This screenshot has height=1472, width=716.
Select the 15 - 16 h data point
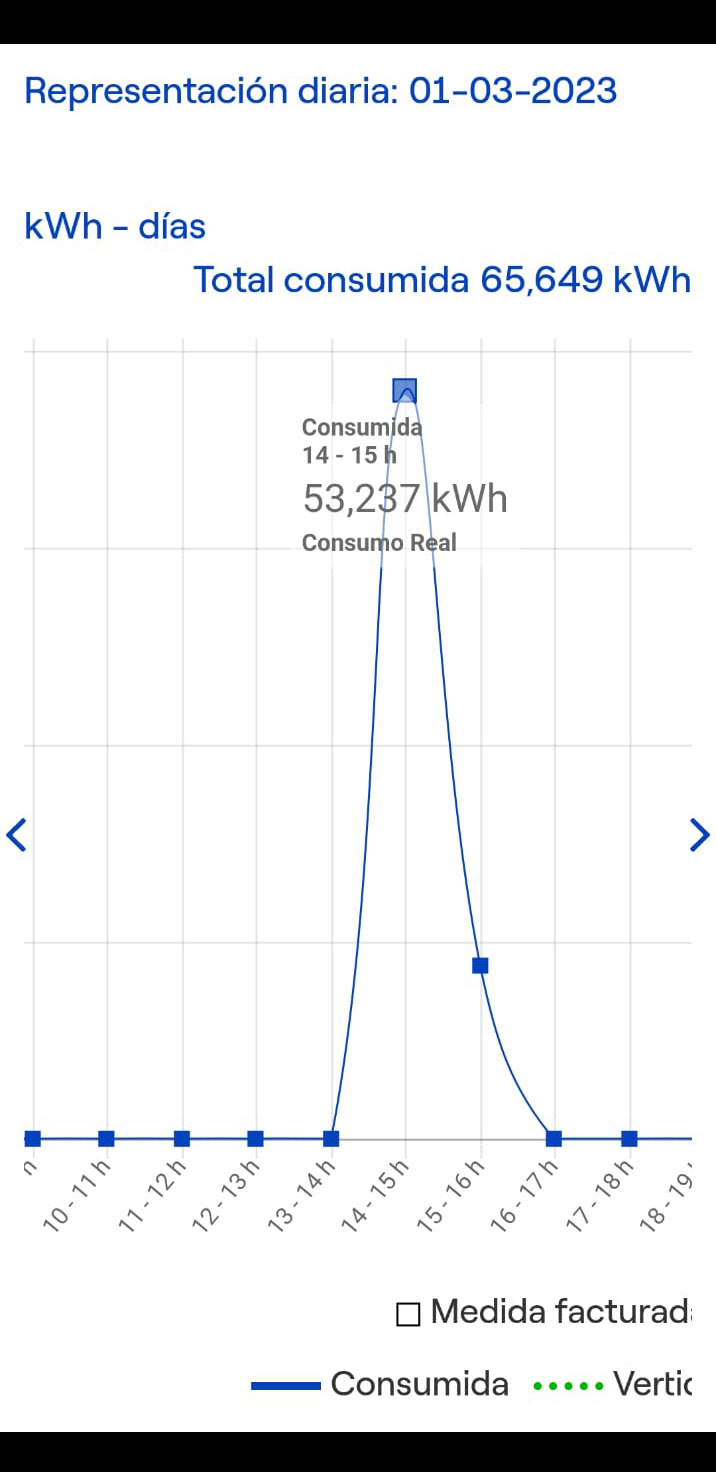480,965
